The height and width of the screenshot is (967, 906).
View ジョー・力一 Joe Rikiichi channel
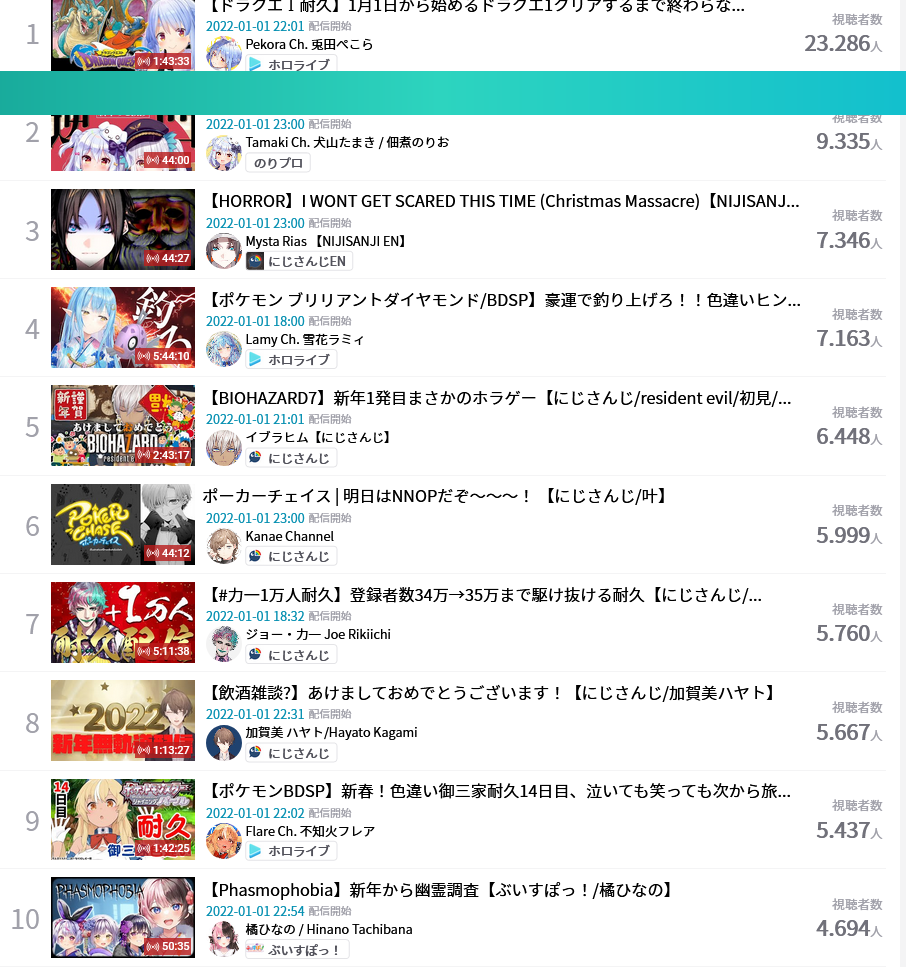tap(318, 634)
